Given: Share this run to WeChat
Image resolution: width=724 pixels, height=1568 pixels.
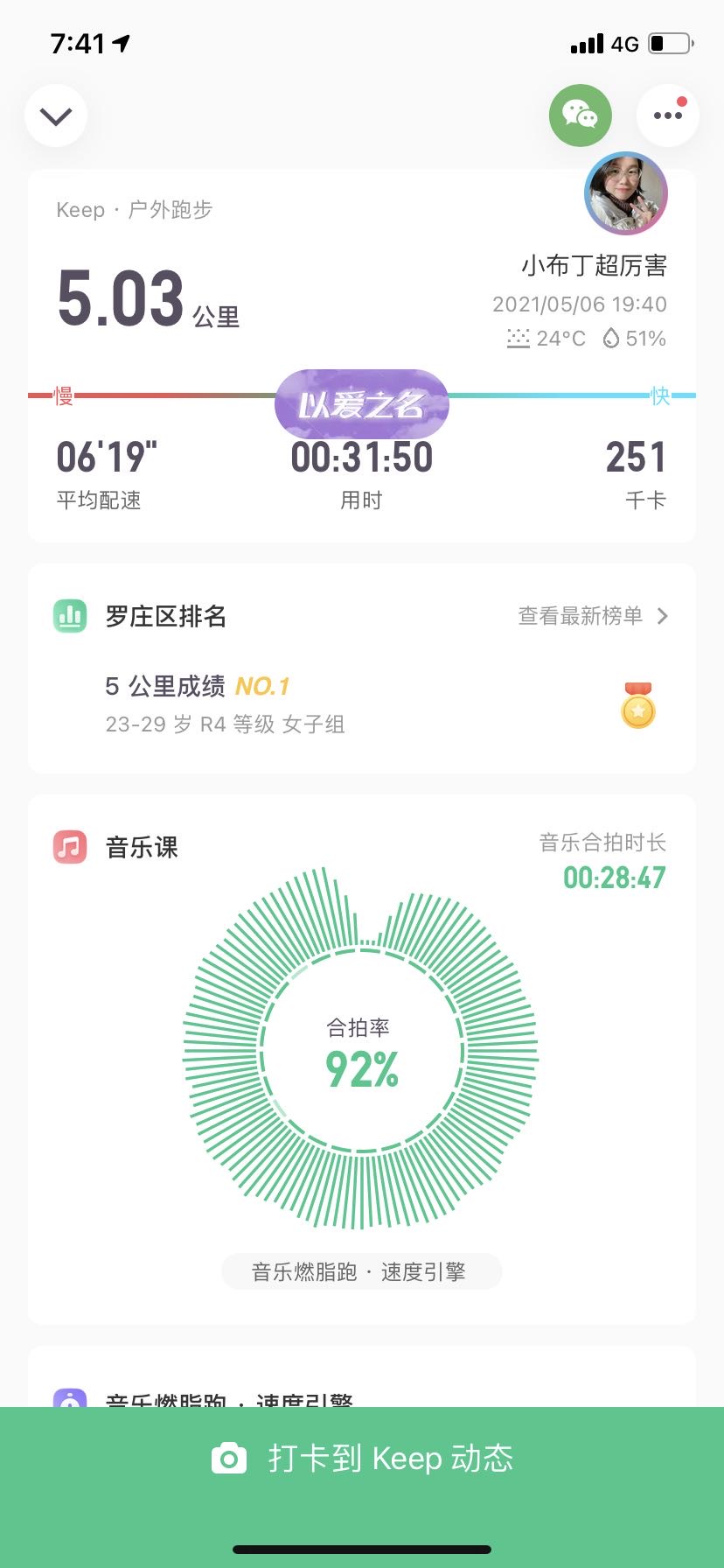Looking at the screenshot, I should [580, 115].
